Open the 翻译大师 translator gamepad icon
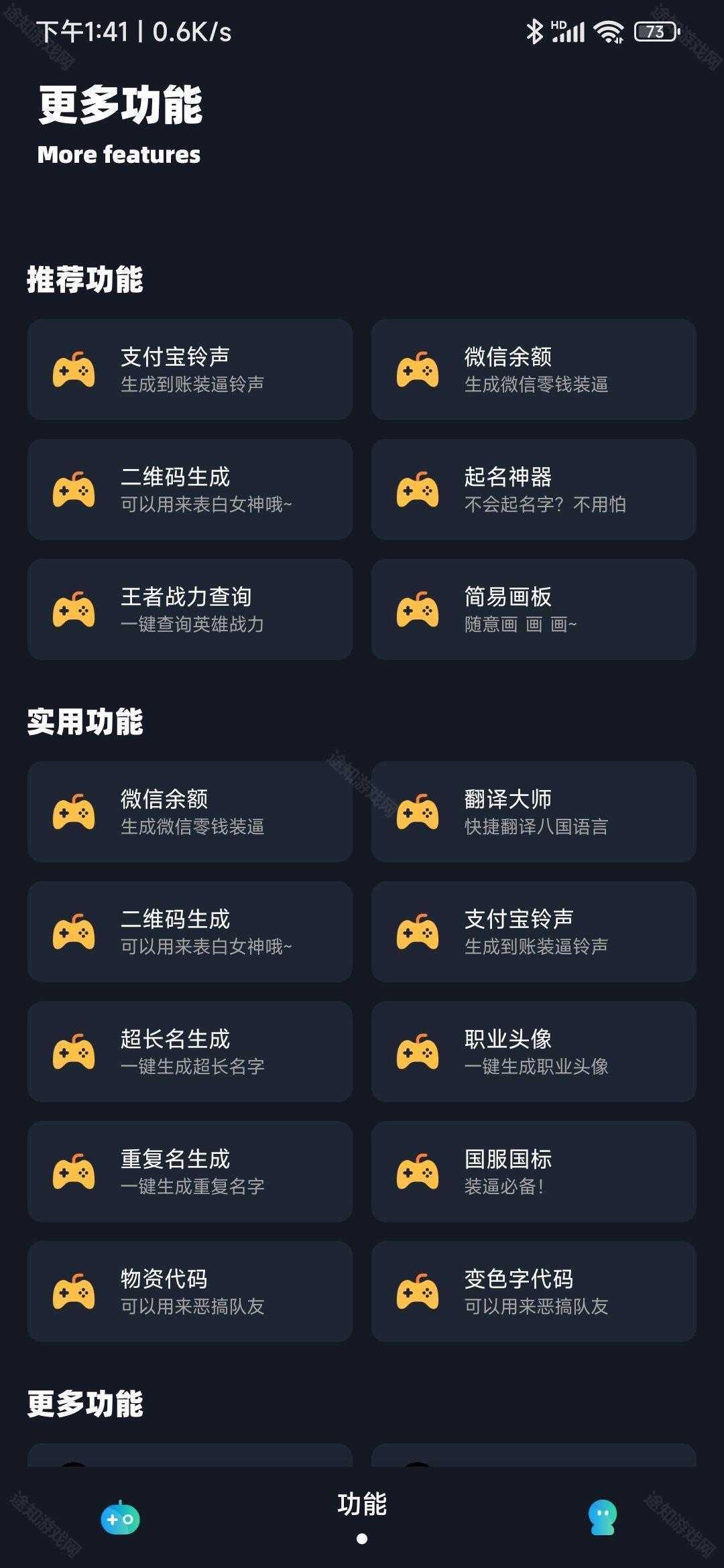 [419, 811]
